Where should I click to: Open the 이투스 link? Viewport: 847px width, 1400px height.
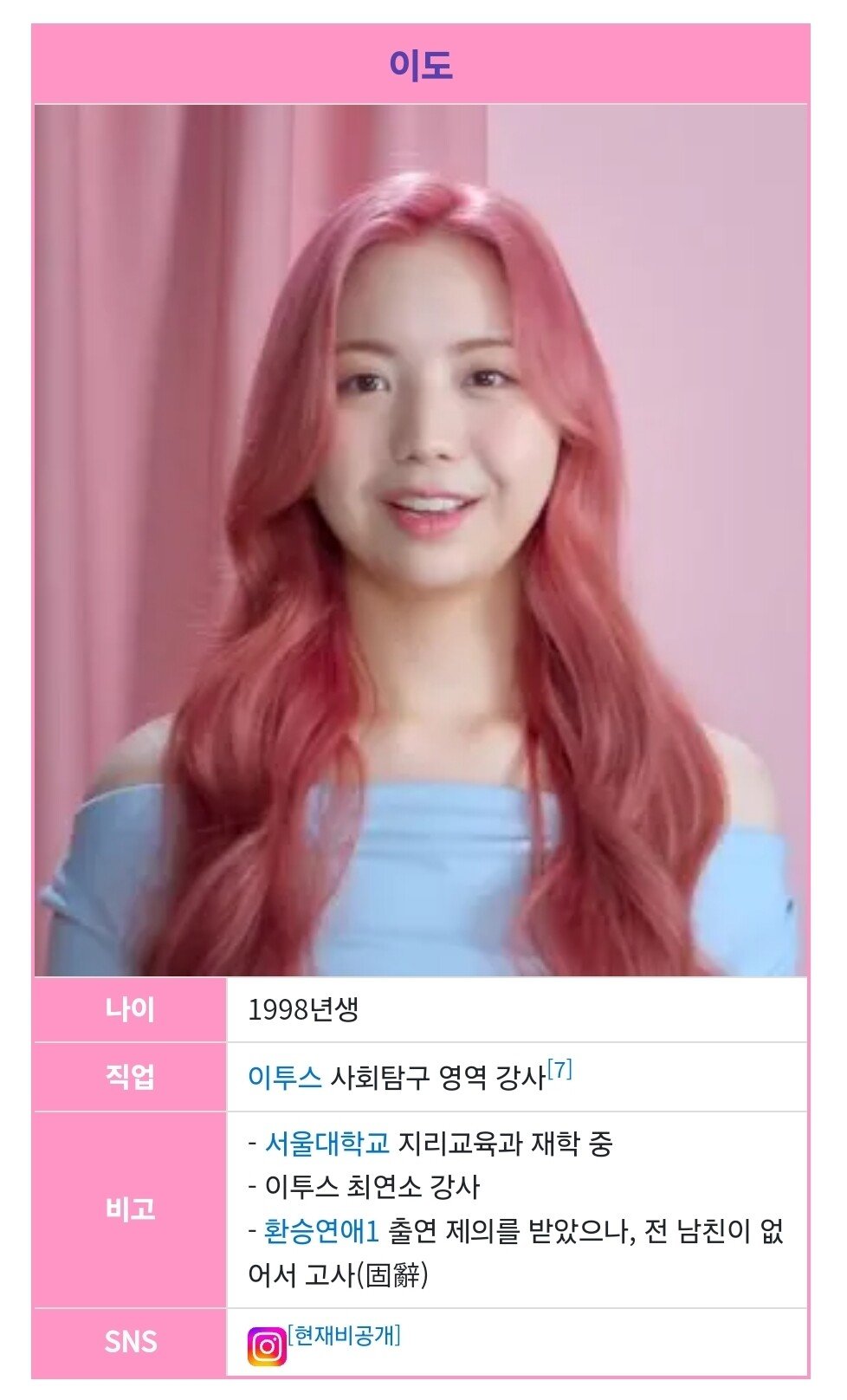284,1077
